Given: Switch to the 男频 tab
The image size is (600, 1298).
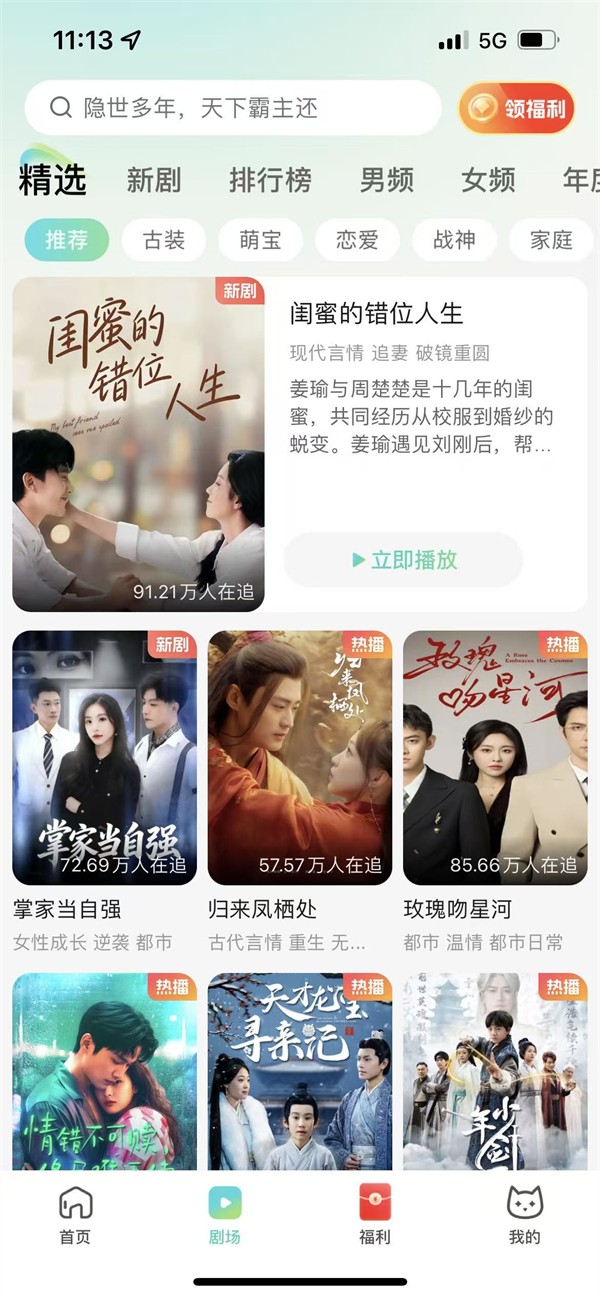Looking at the screenshot, I should point(387,181).
